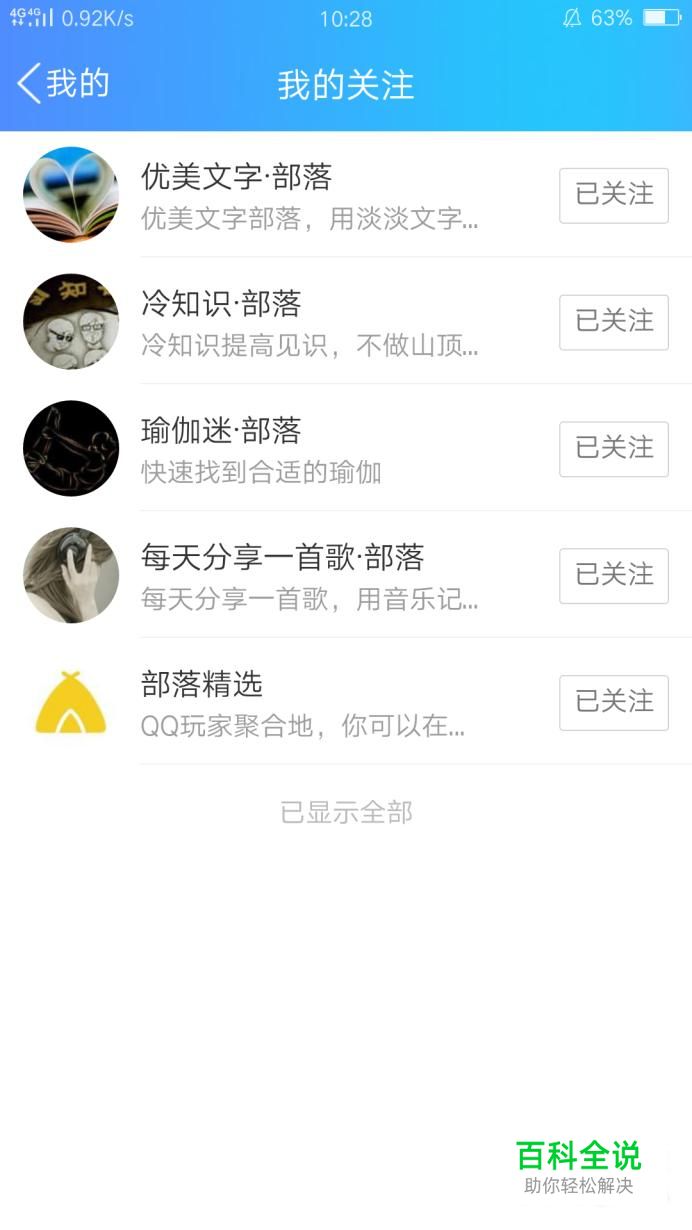Tap 已关注 button beside 部落精选
Screen dimensions: 692x1230
pyautogui.click(x=613, y=703)
